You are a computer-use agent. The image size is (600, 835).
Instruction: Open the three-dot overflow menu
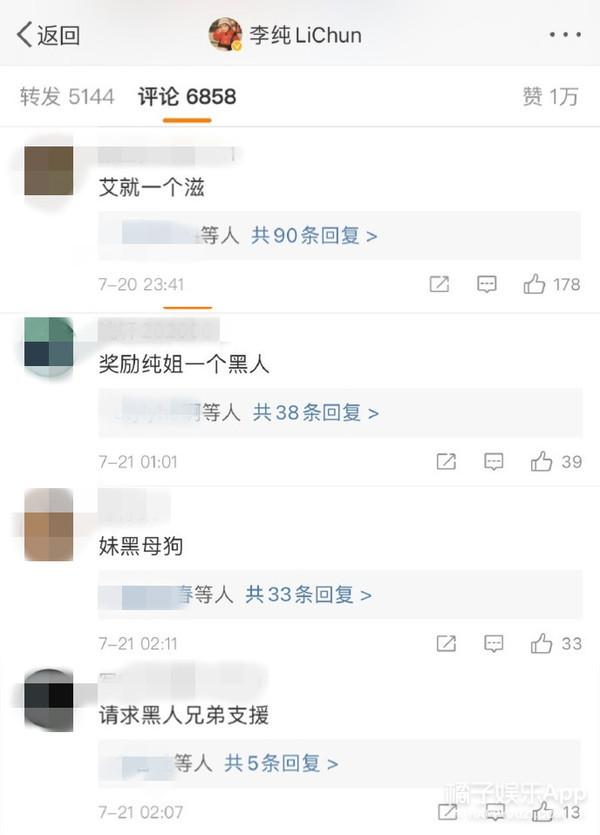point(564,35)
